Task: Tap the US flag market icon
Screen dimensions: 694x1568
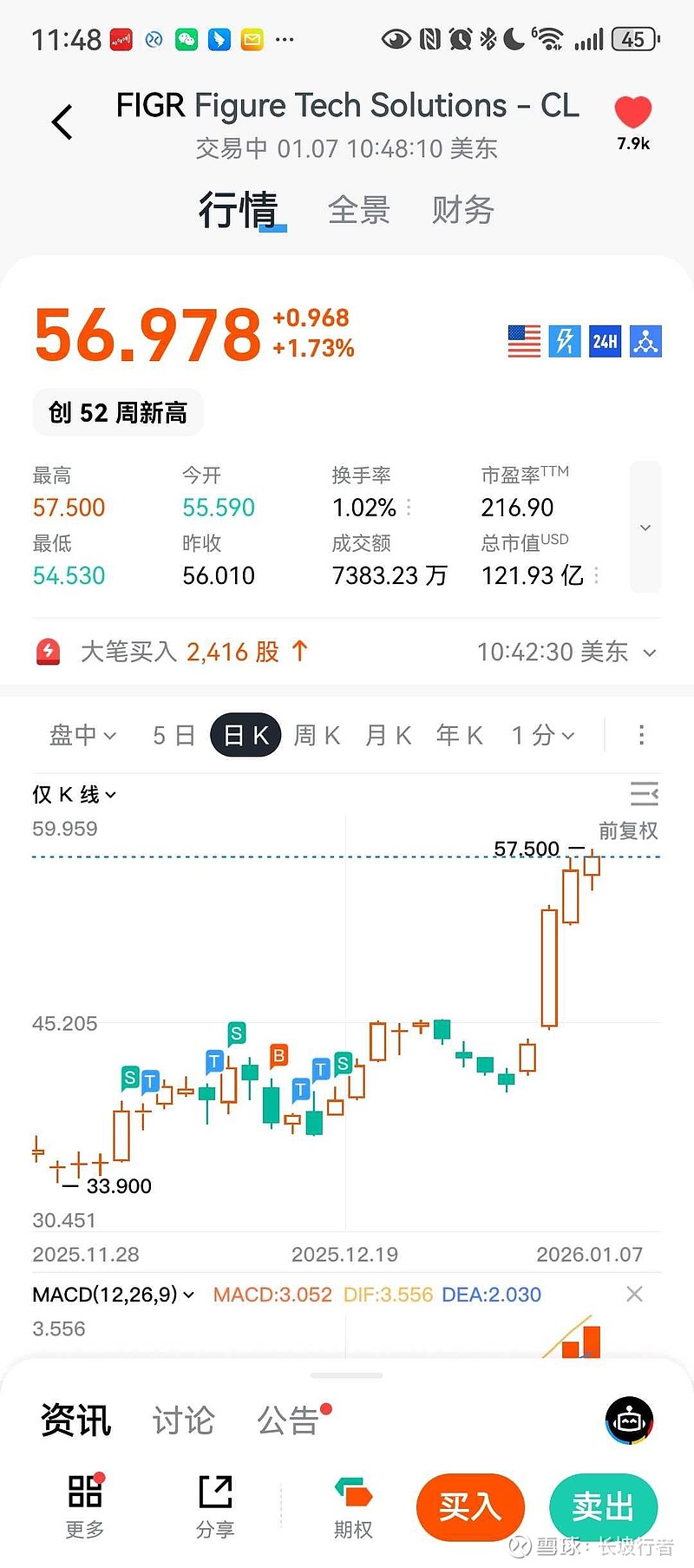Action: (524, 341)
